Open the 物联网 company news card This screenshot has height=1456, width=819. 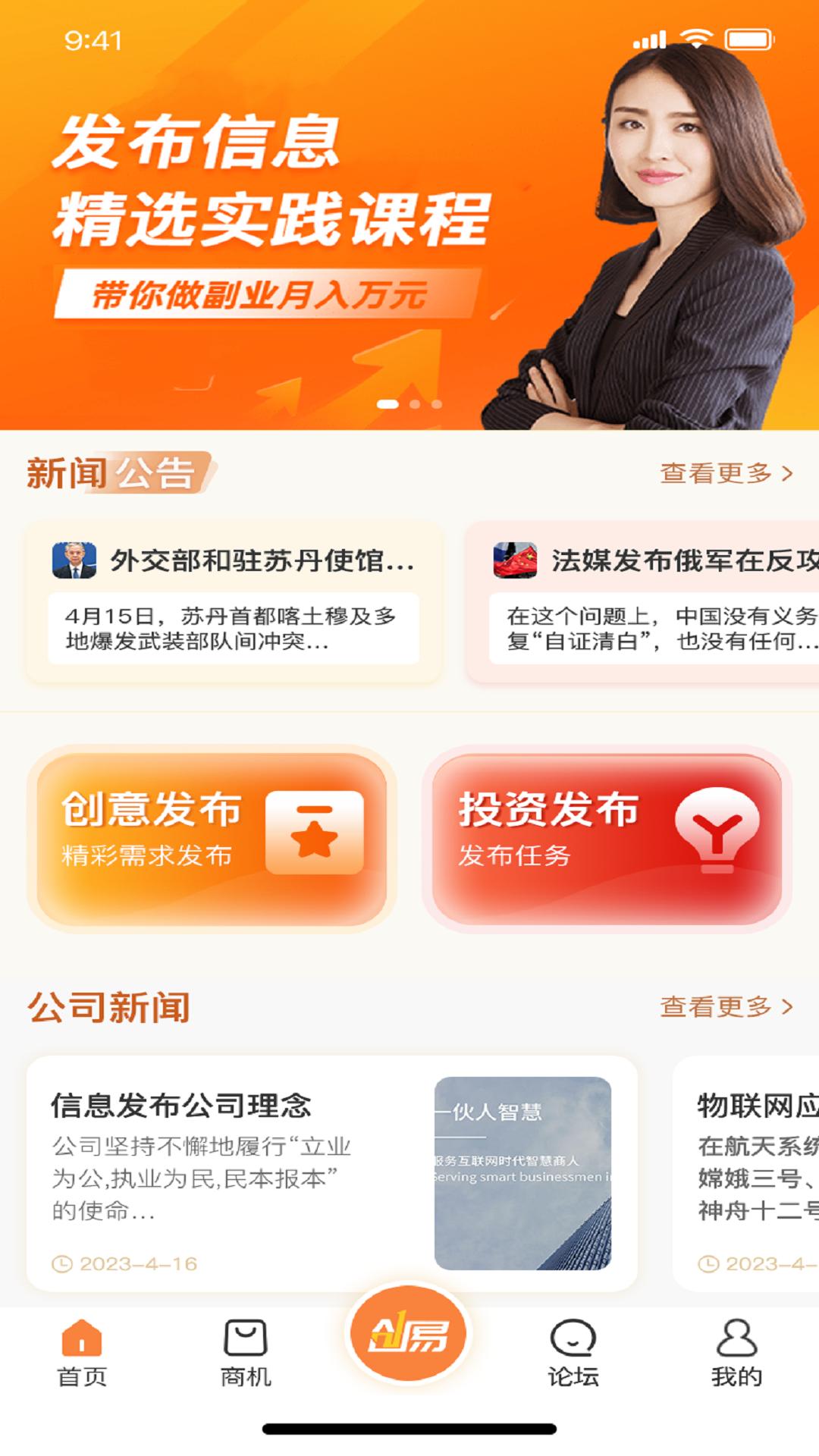point(746,1173)
